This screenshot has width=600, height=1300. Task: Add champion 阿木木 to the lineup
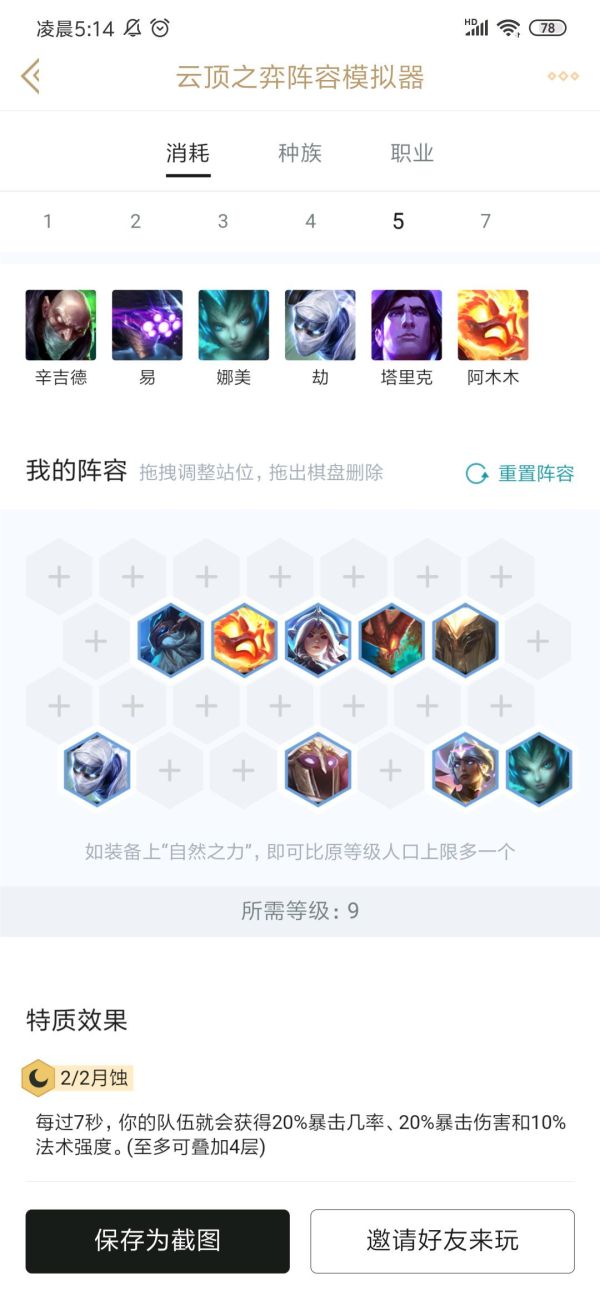[493, 325]
